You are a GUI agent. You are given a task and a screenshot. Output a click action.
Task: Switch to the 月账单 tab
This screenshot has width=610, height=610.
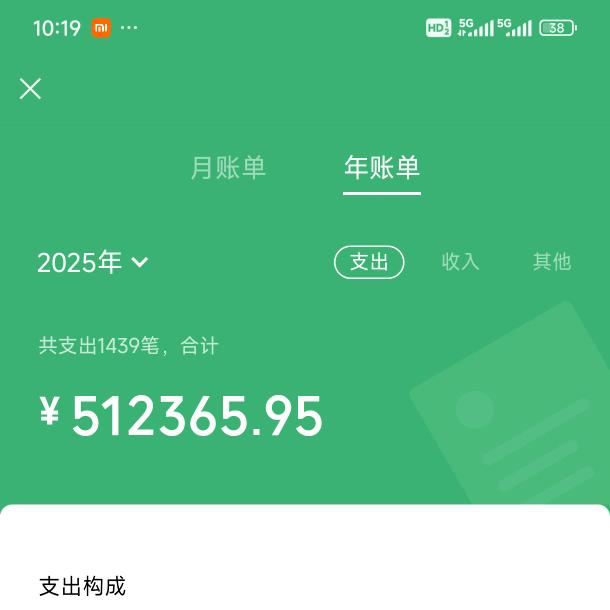coord(228,168)
